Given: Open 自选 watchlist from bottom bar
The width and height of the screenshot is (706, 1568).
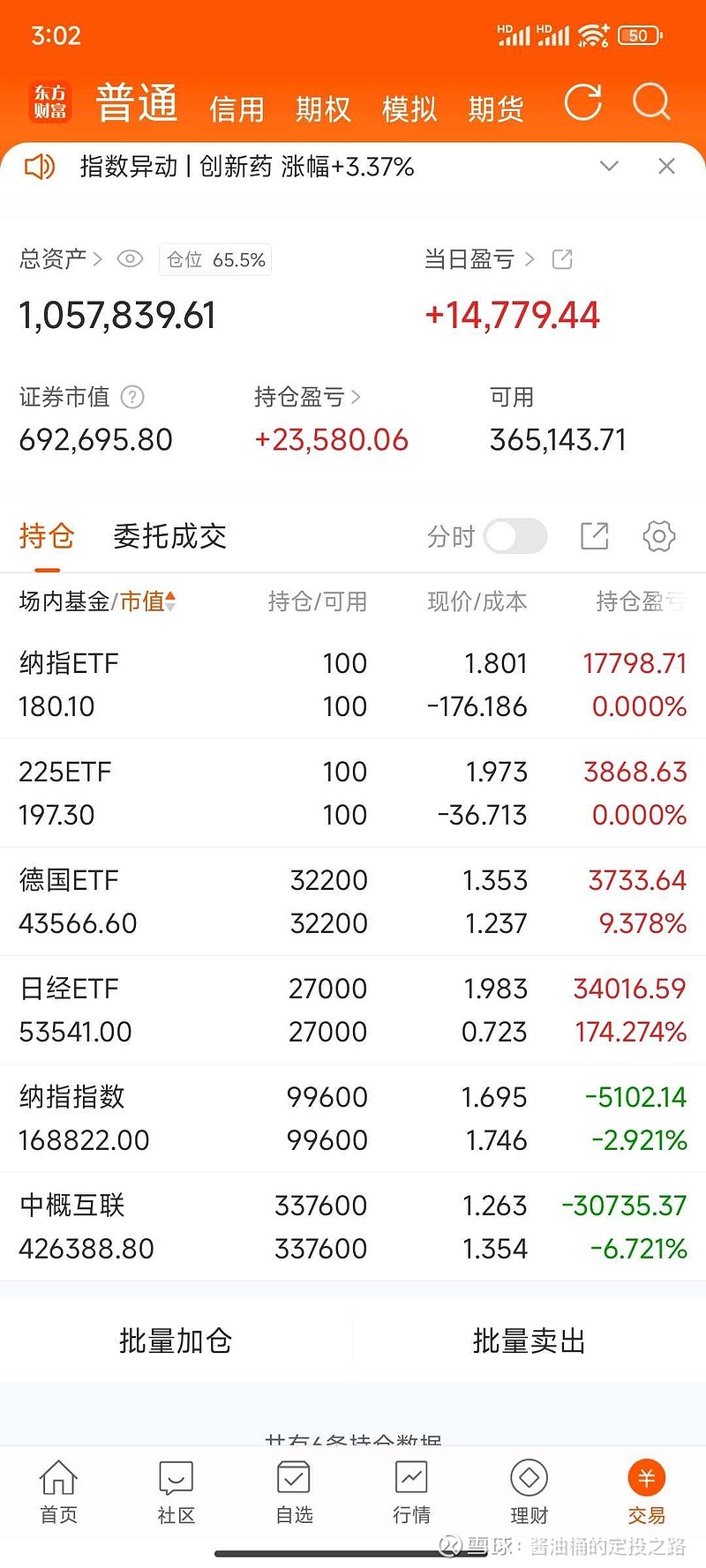Looking at the screenshot, I should [x=293, y=1492].
